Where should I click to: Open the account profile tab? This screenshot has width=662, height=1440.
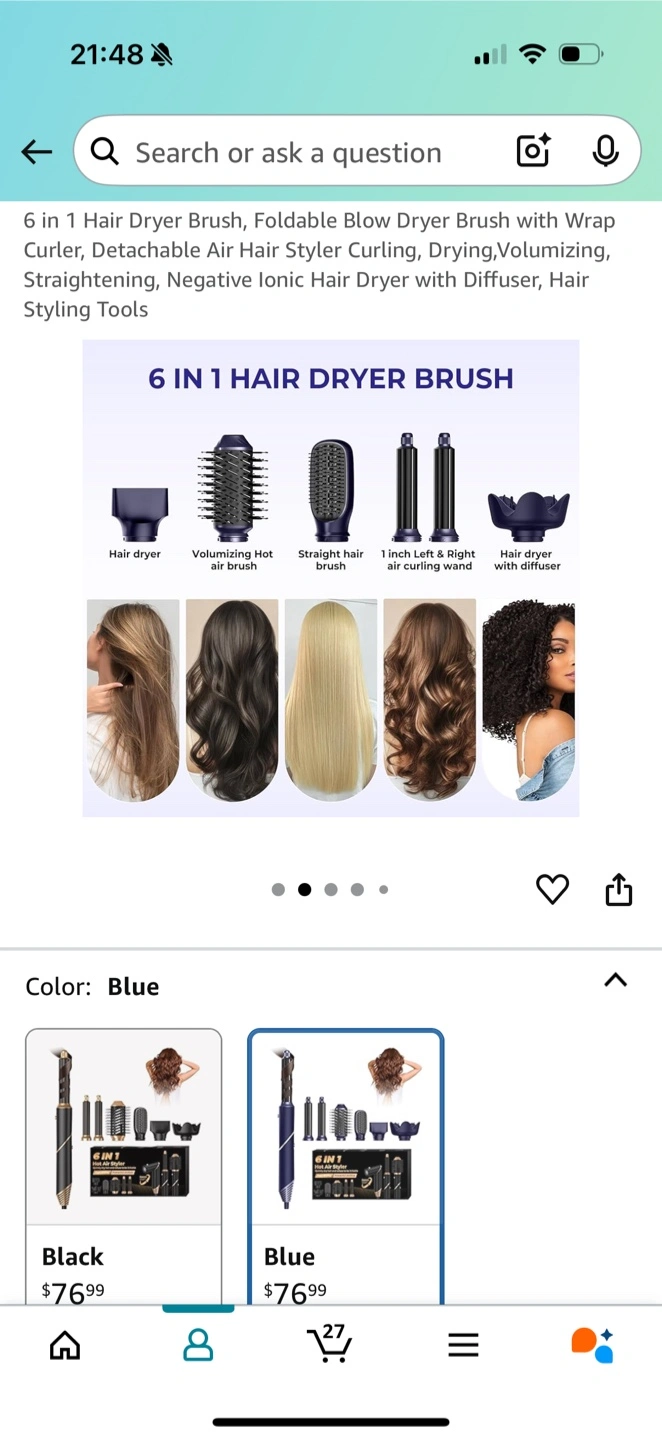198,1345
